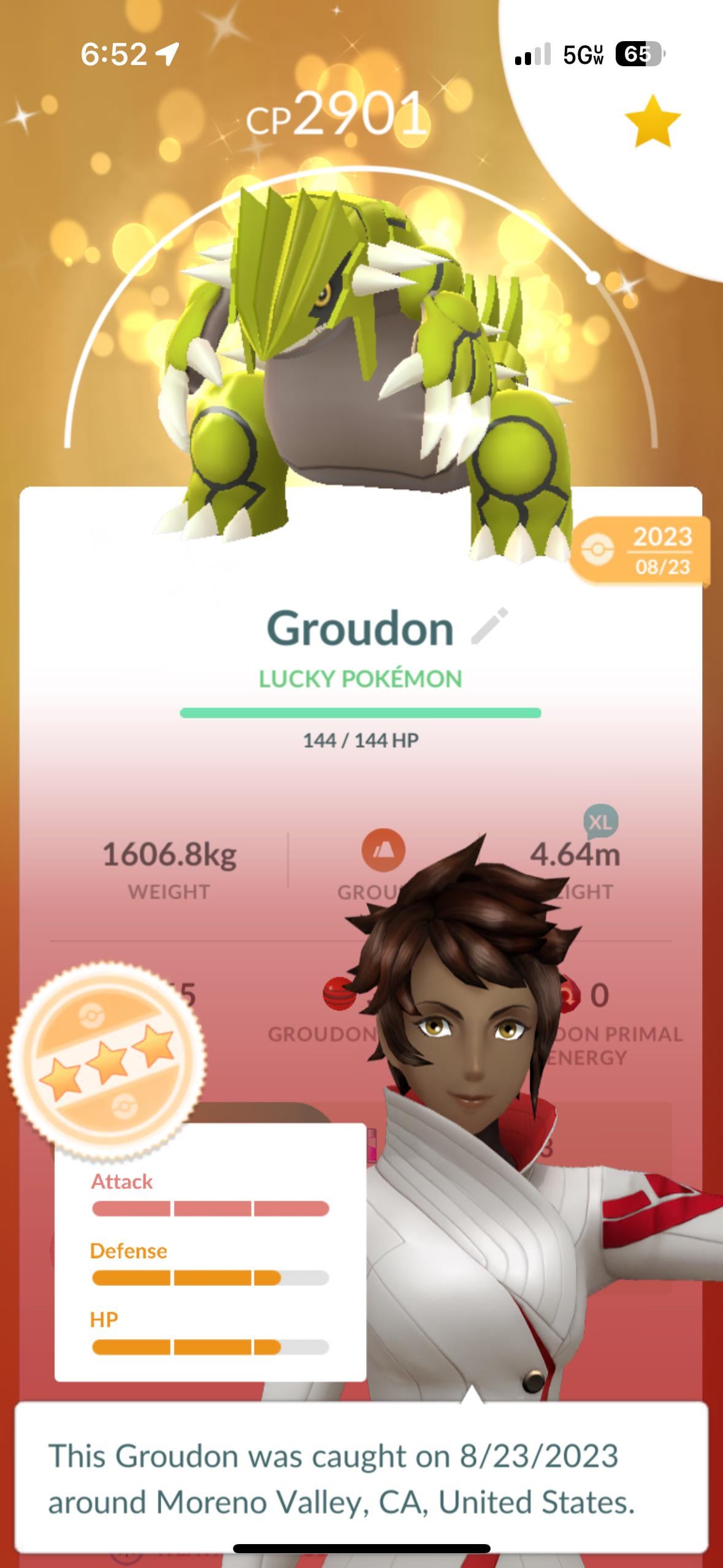Tap the appraisal dialog to continue
This screenshot has width=723, height=1568.
[x=361, y=1478]
